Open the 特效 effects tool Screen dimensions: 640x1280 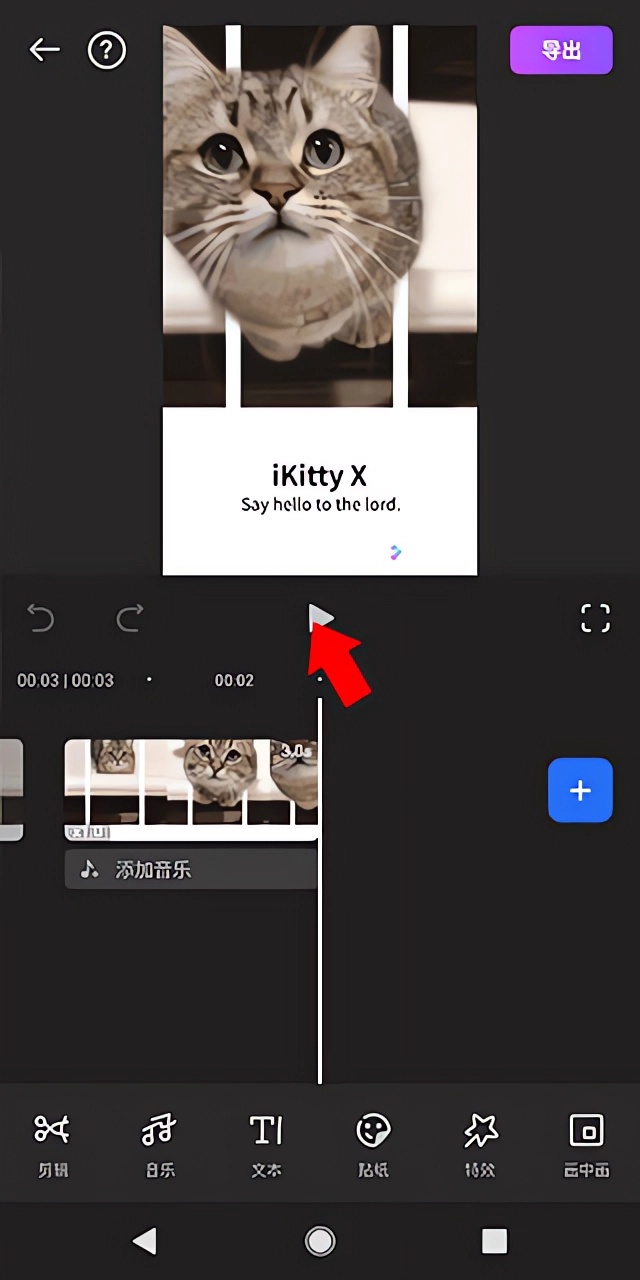(480, 1145)
